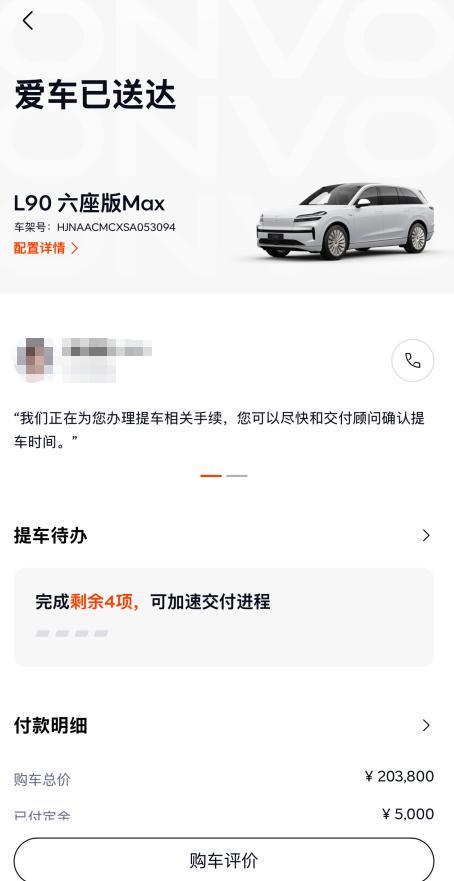Tap the 购车评价 purchase review button
Viewport: 454px width, 881px height.
[x=224, y=860]
